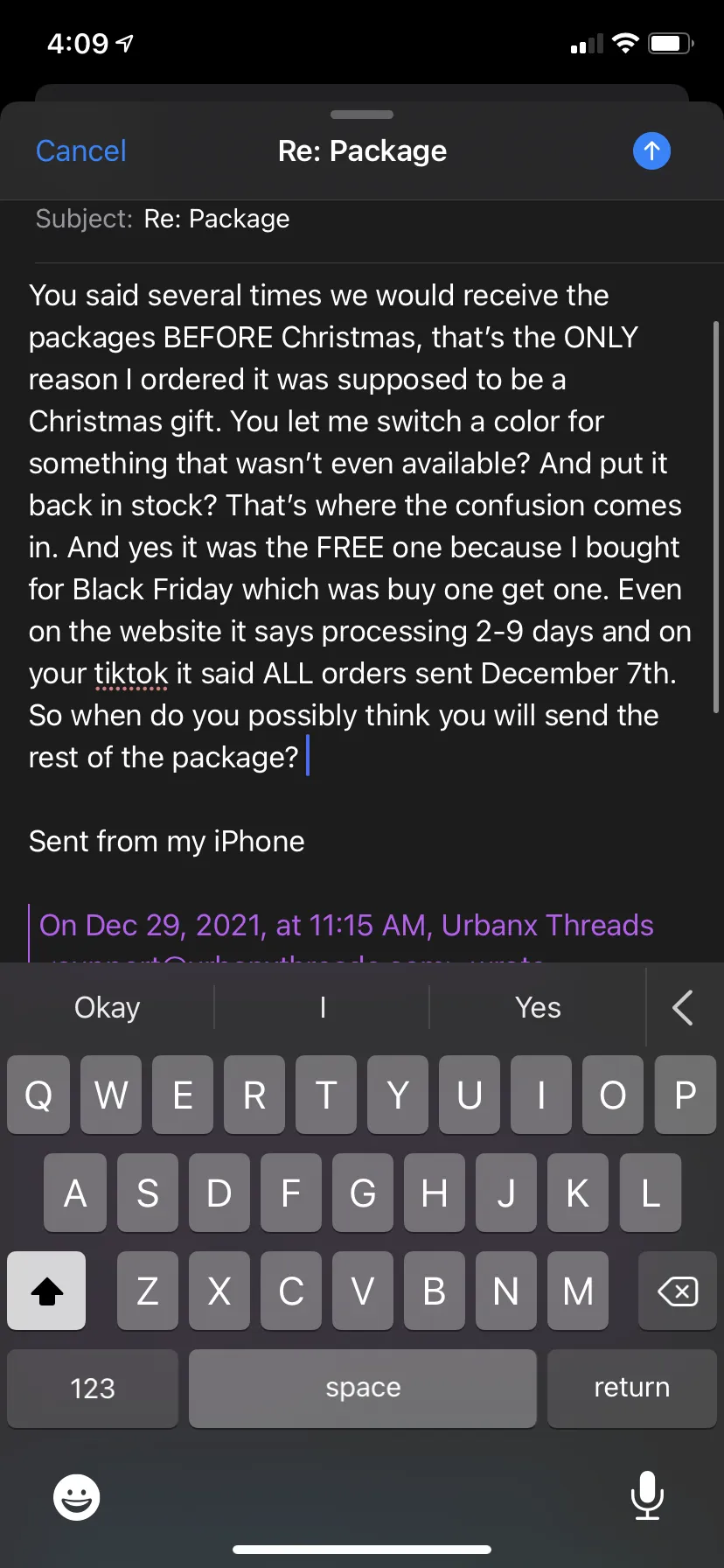The image size is (724, 1568).
Task: Insert the "I" keyboard suggestion
Action: 323,1007
